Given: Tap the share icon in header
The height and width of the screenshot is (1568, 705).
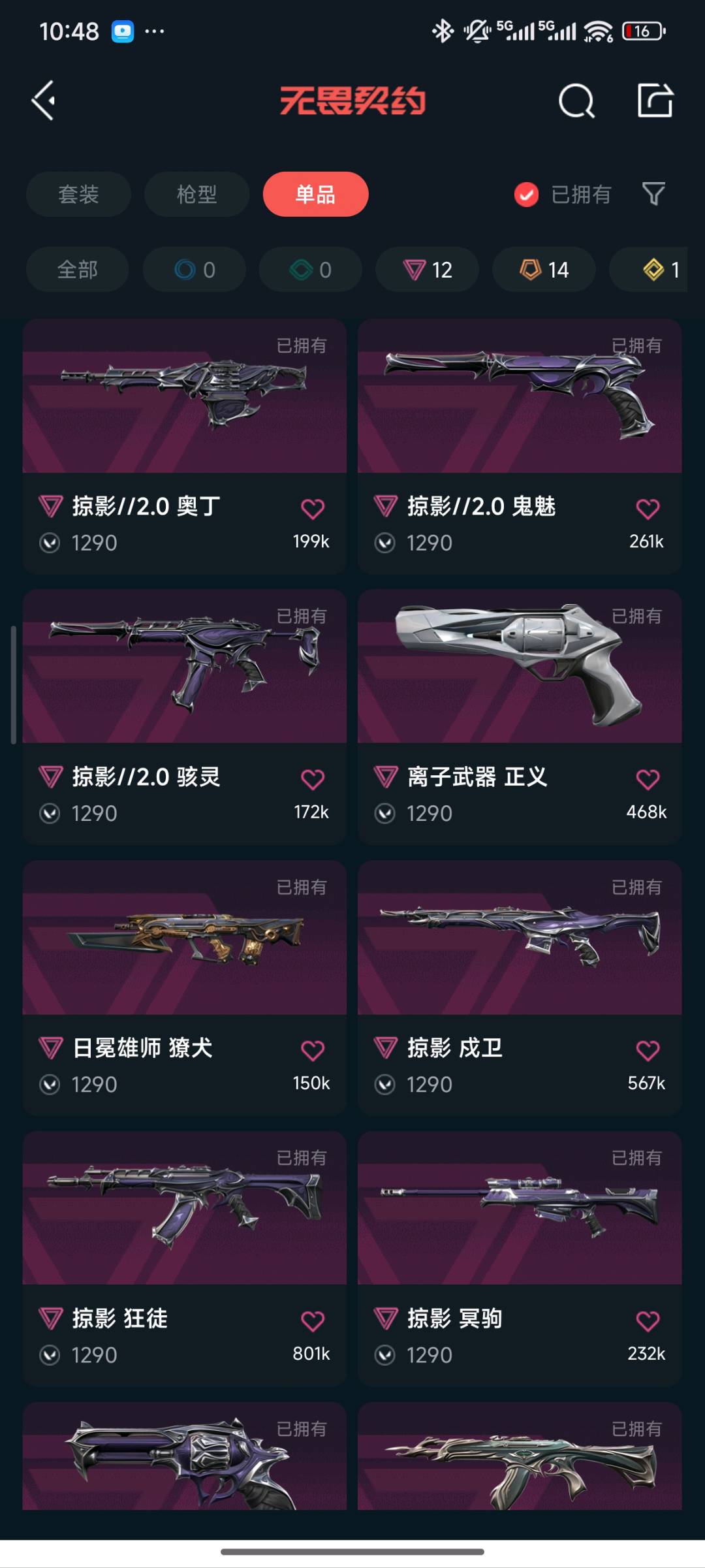Looking at the screenshot, I should tap(655, 101).
